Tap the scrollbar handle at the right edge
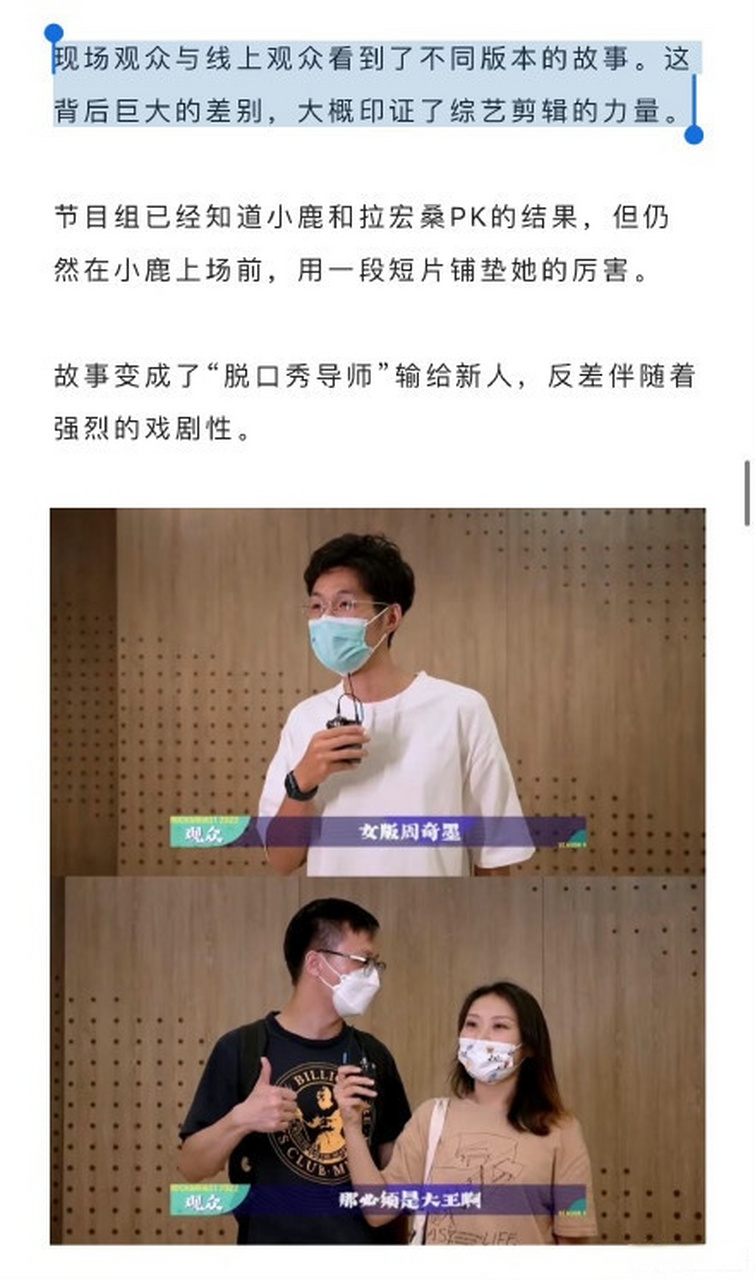755x1280 pixels. (746, 493)
